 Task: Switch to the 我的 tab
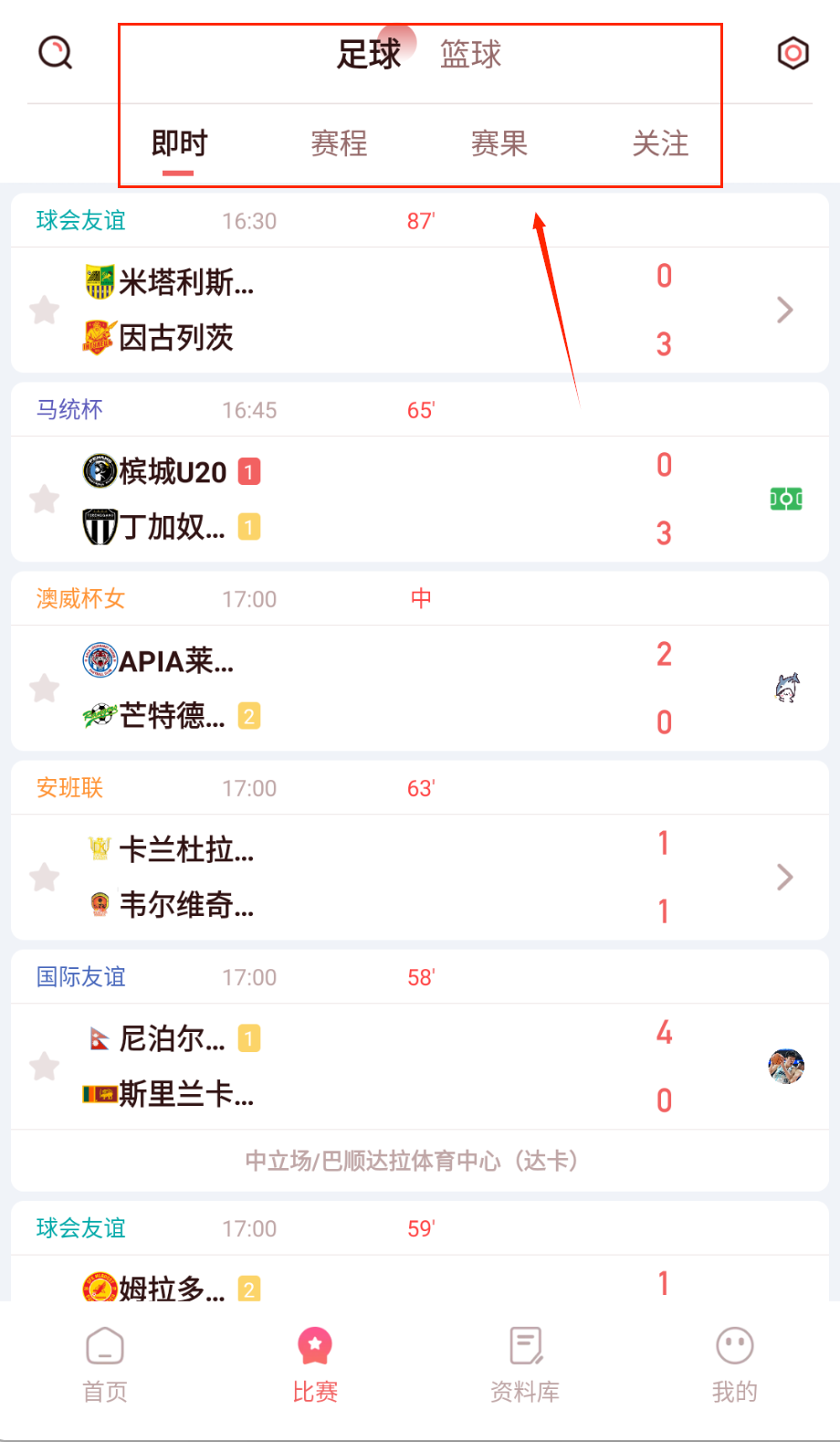[x=734, y=1364]
